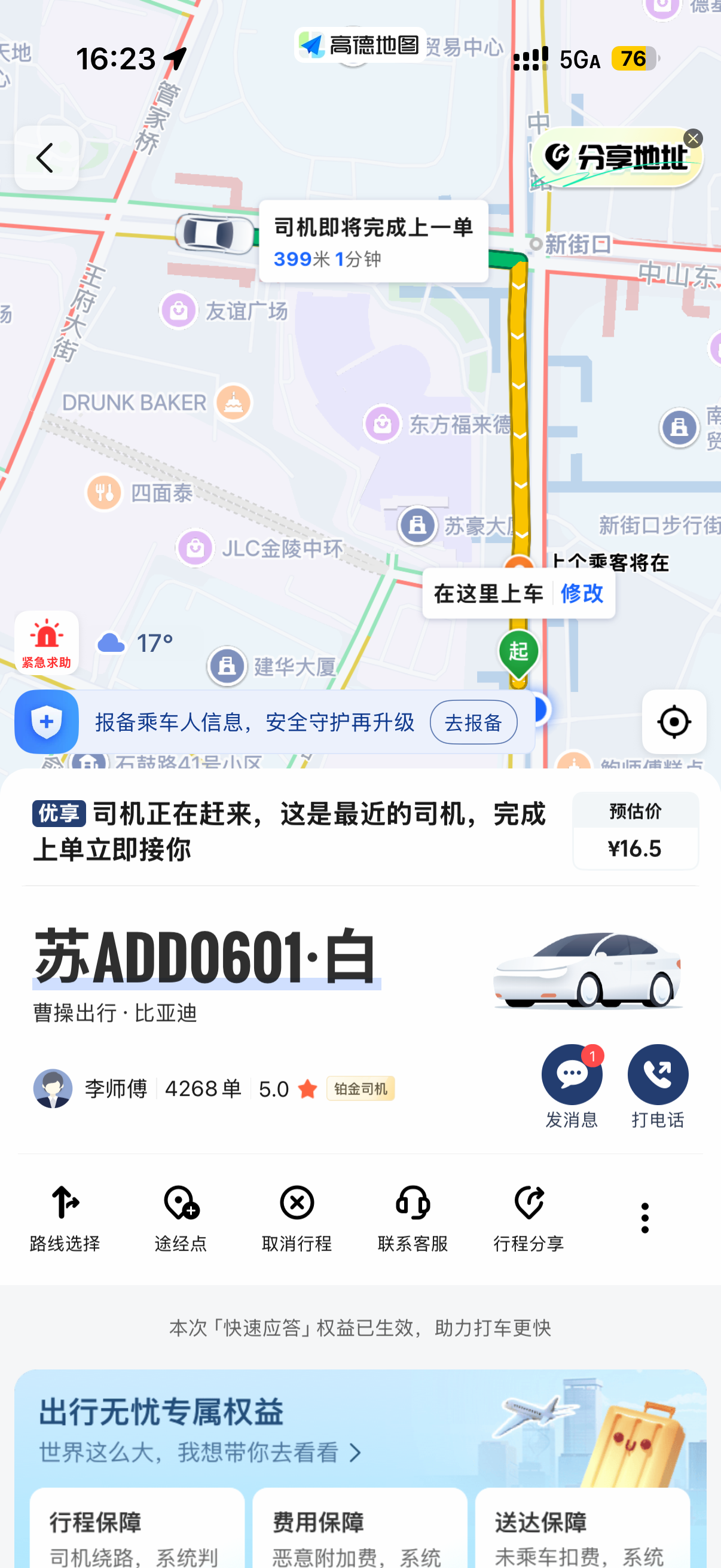The height and width of the screenshot is (1568, 721).
Task: Recenter map on my location
Action: (x=674, y=722)
